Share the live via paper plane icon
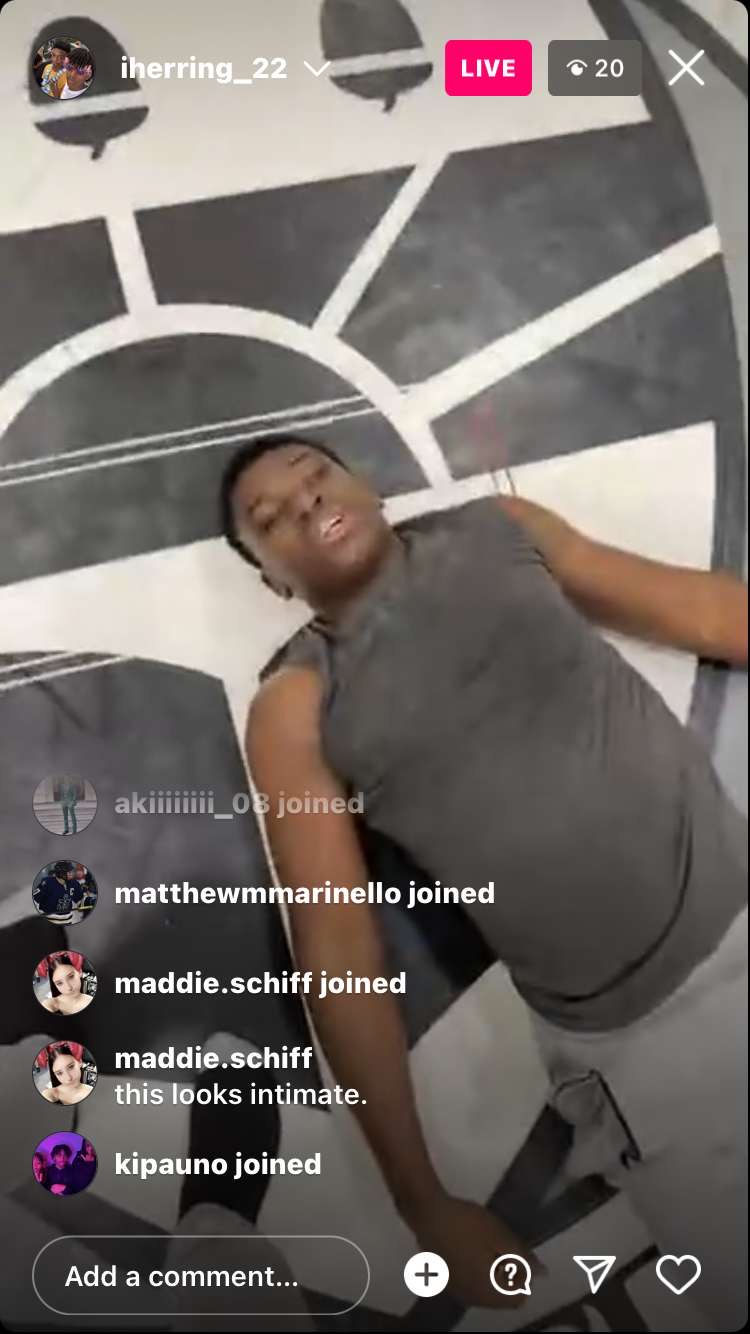Viewport: 750px width, 1334px height. (594, 1274)
